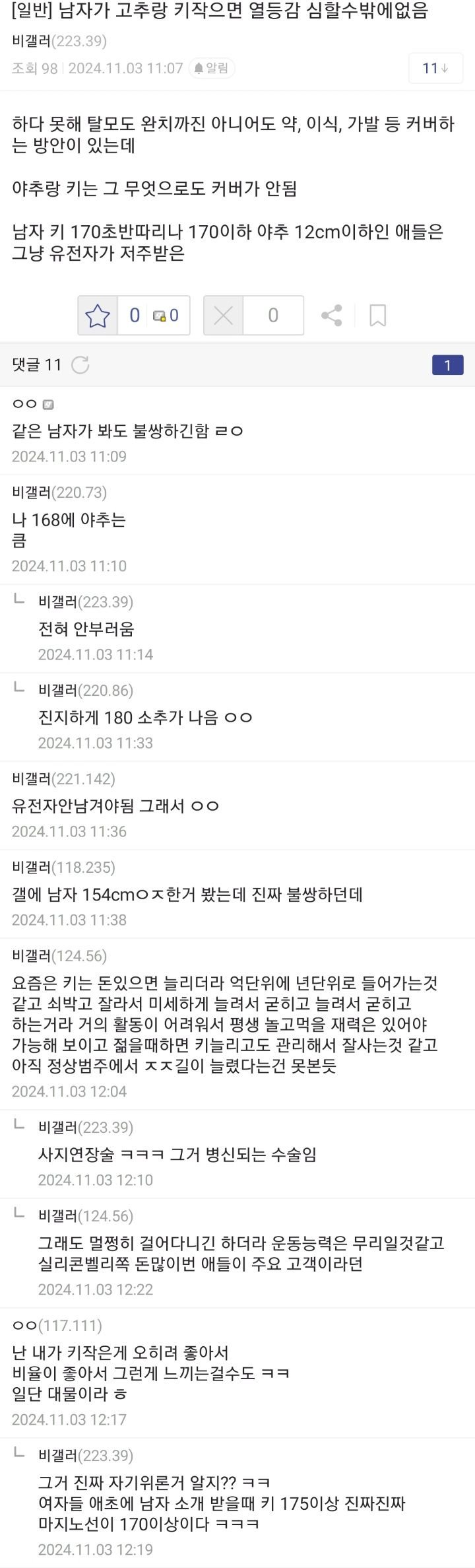Tap the 알림 notification bell button

[x=212, y=69]
